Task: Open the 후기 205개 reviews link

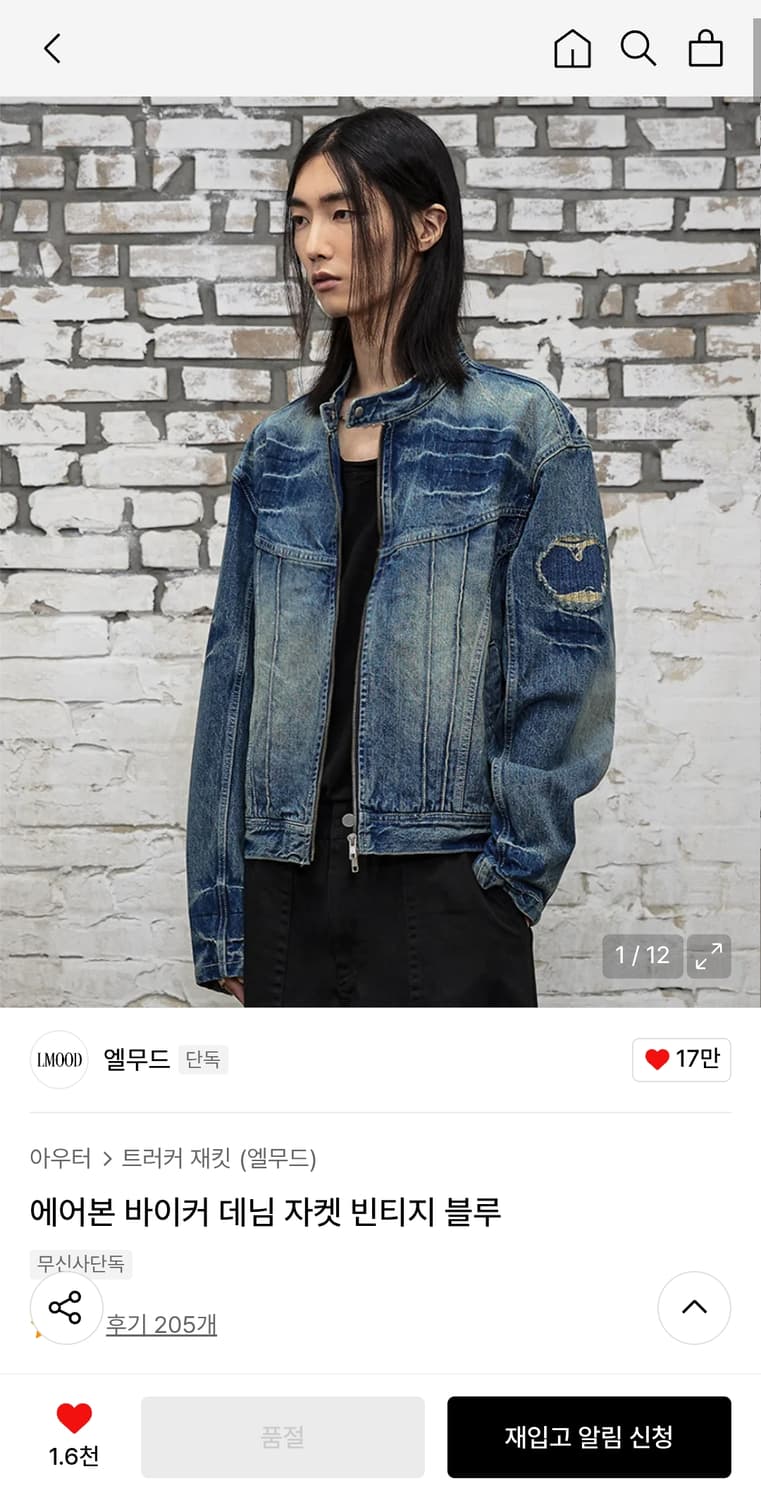Action: [162, 1323]
